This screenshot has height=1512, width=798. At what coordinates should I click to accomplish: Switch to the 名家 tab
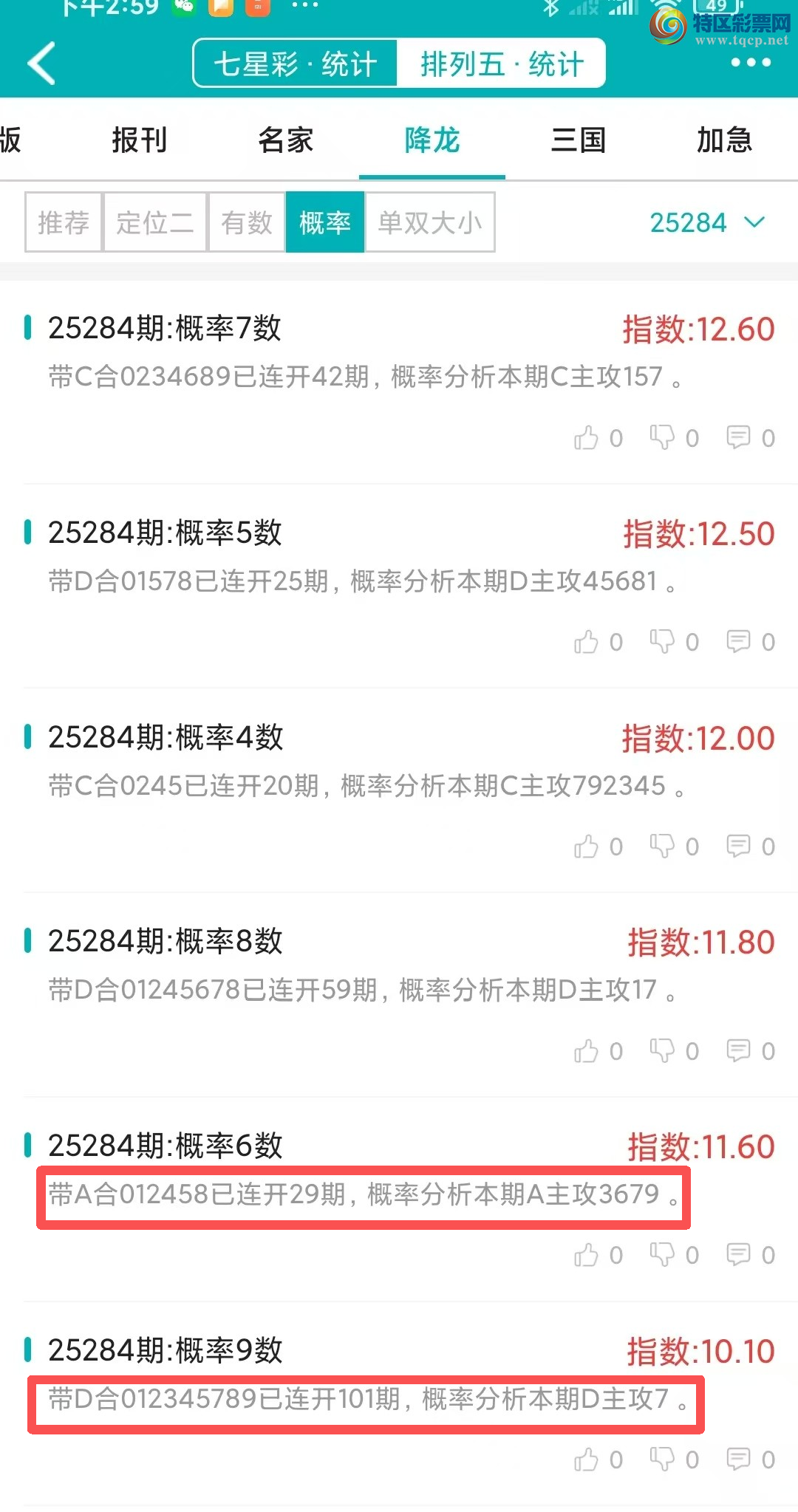pos(285,140)
